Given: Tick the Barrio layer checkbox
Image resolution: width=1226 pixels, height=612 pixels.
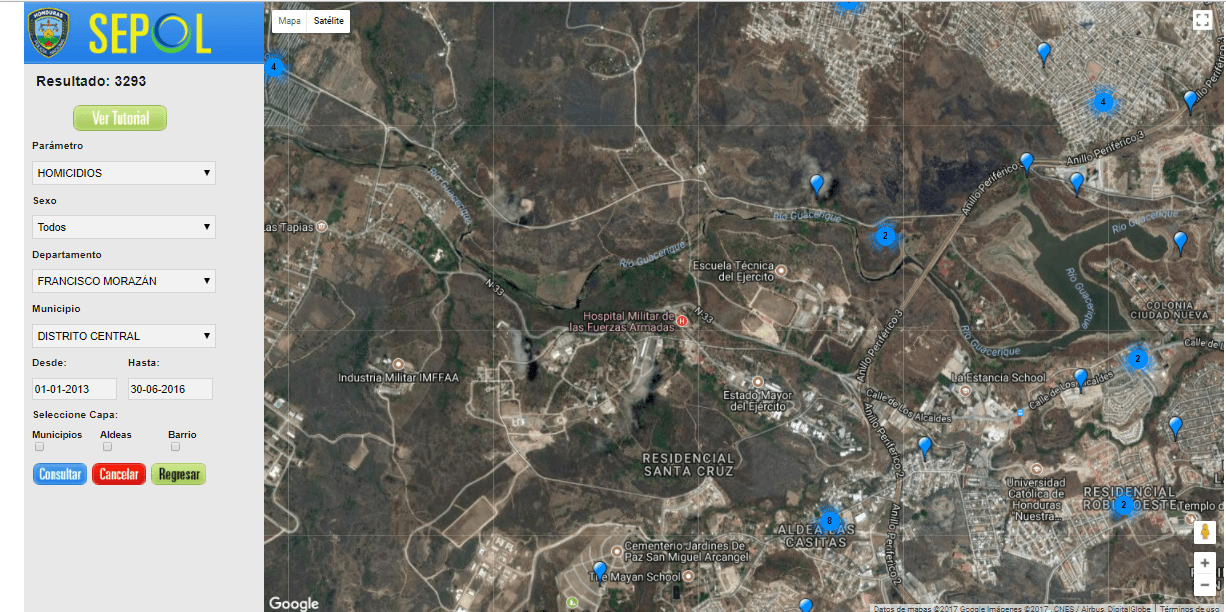Looking at the screenshot, I should [x=175, y=447].
